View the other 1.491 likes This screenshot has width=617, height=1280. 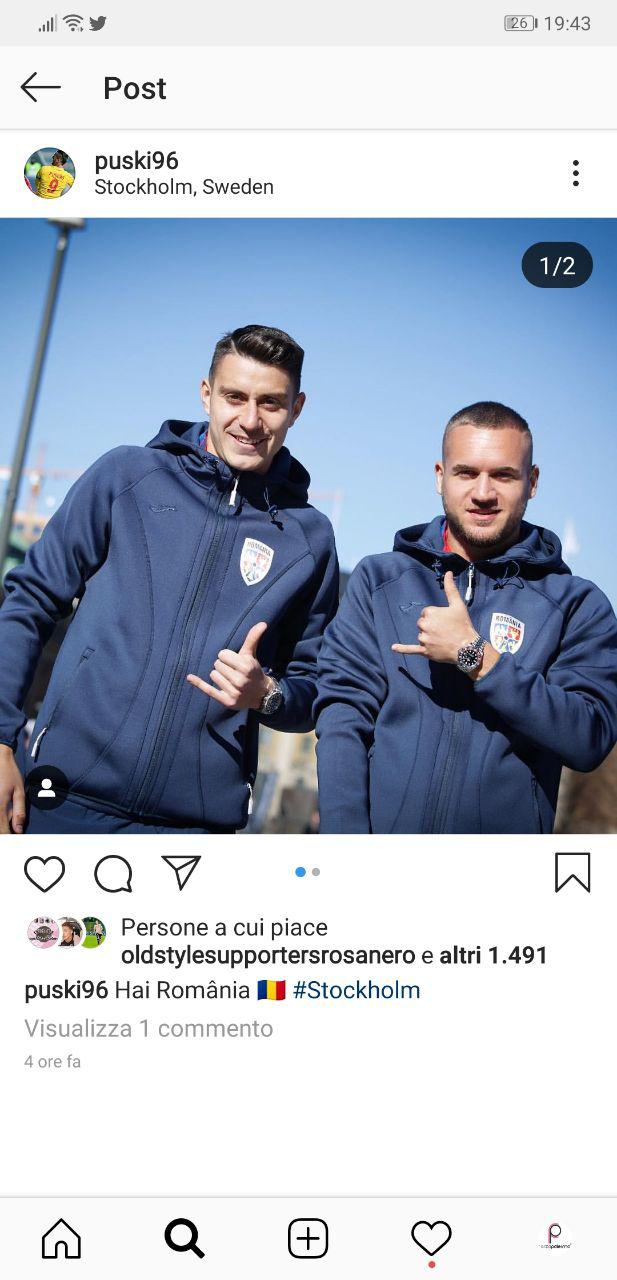coord(493,955)
